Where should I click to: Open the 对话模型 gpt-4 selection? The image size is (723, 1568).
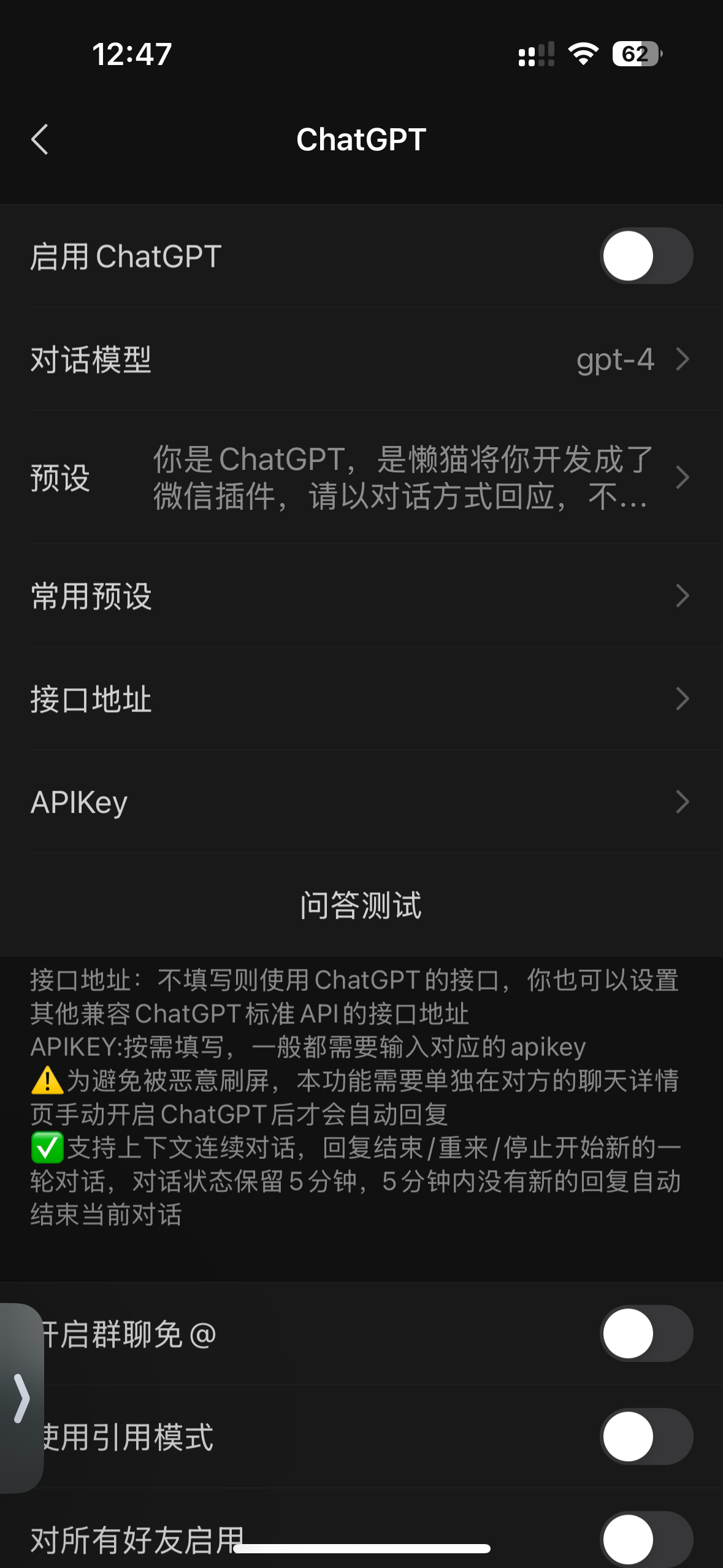tap(361, 359)
